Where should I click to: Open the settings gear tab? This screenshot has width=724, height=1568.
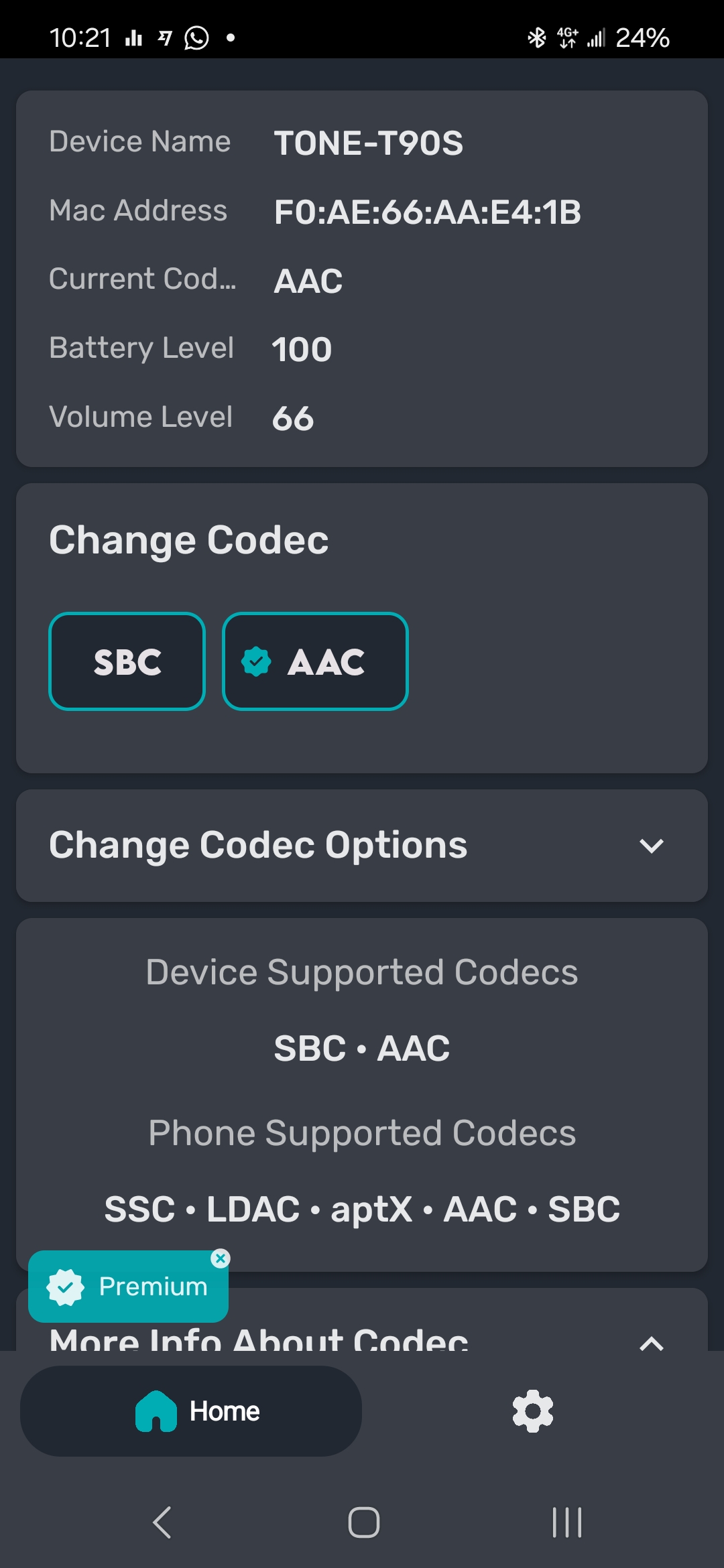coord(533,1411)
